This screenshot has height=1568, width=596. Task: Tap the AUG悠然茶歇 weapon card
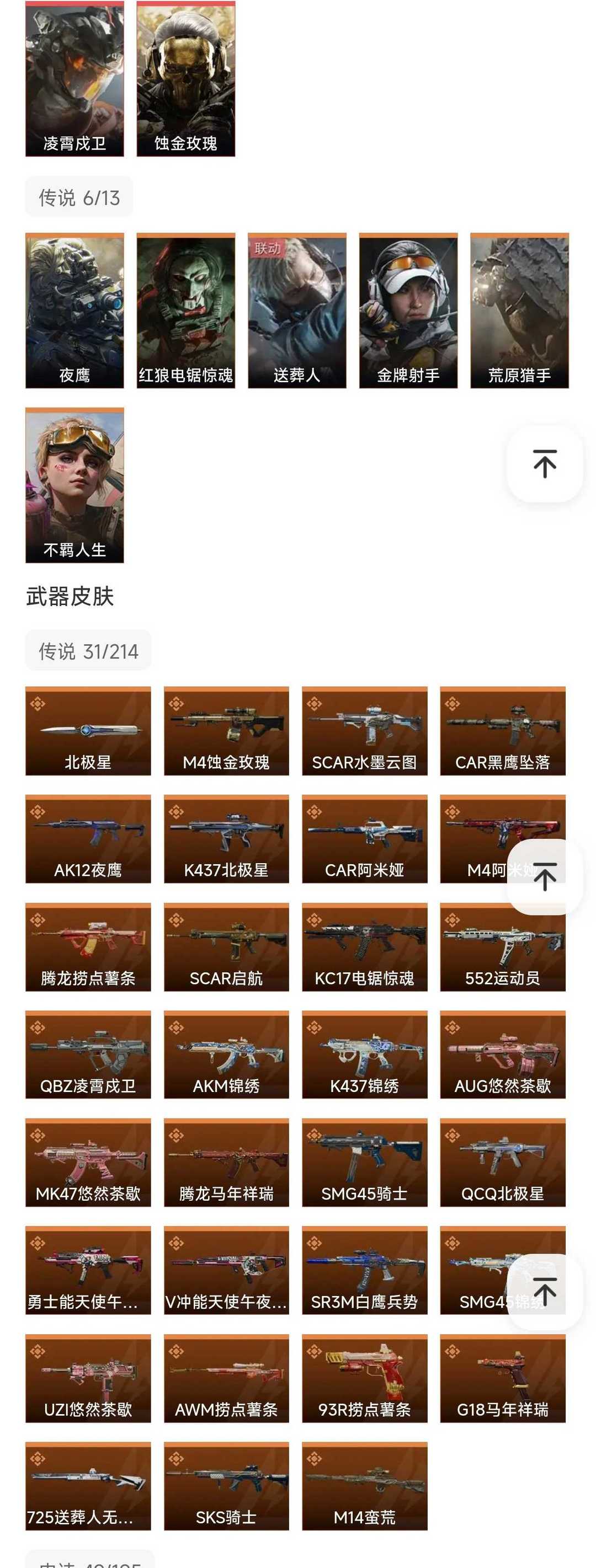coord(503,1055)
